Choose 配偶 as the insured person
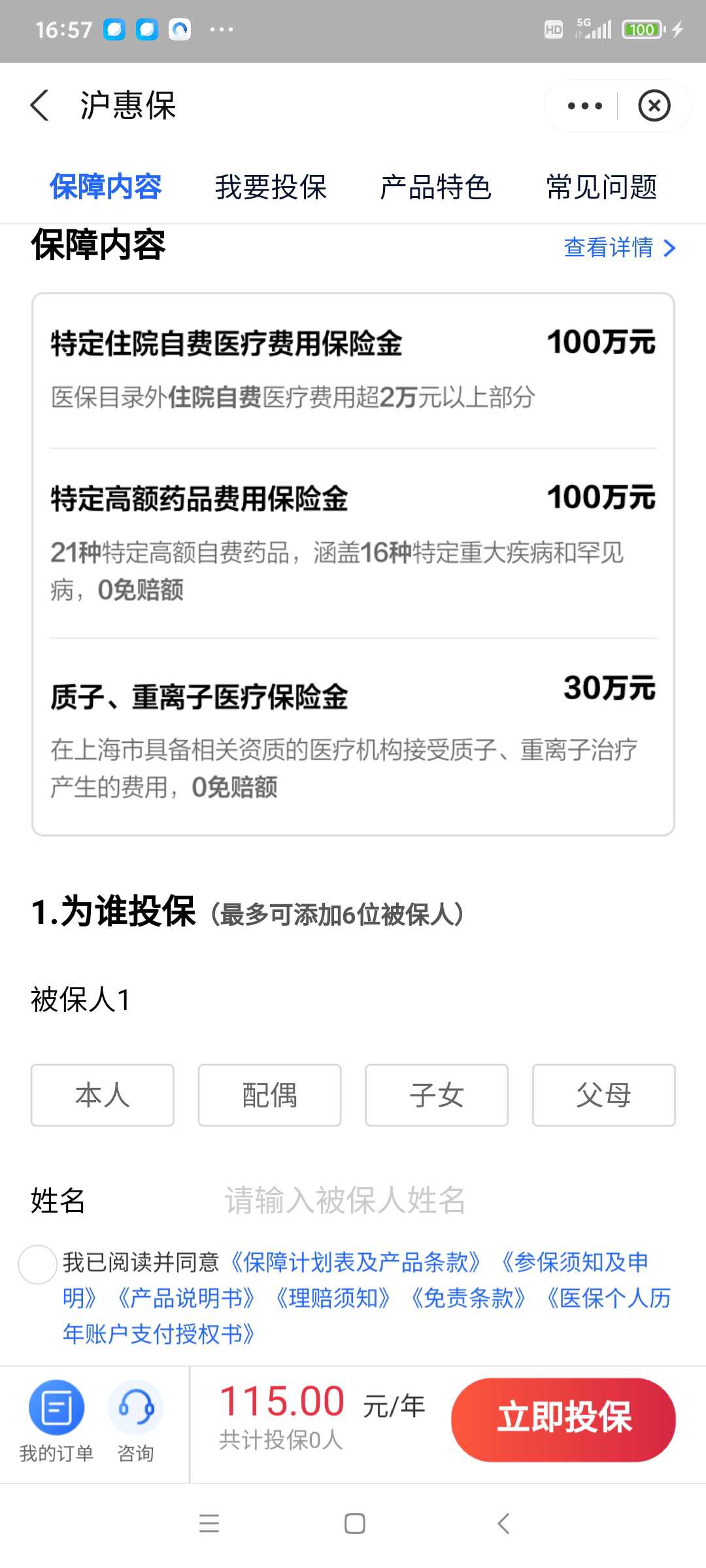The width and height of the screenshot is (706, 1568). [x=269, y=1095]
